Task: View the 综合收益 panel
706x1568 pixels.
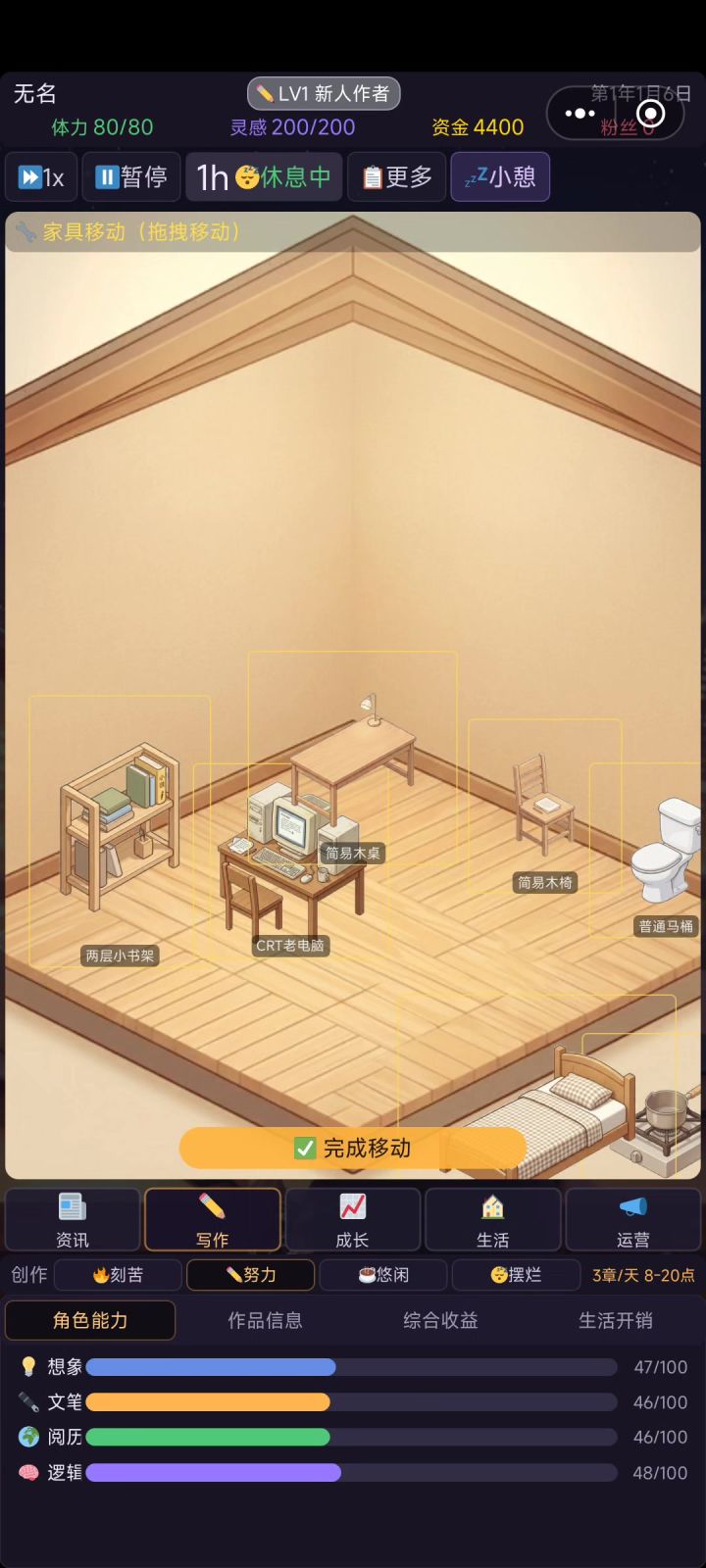Action: (440, 1320)
